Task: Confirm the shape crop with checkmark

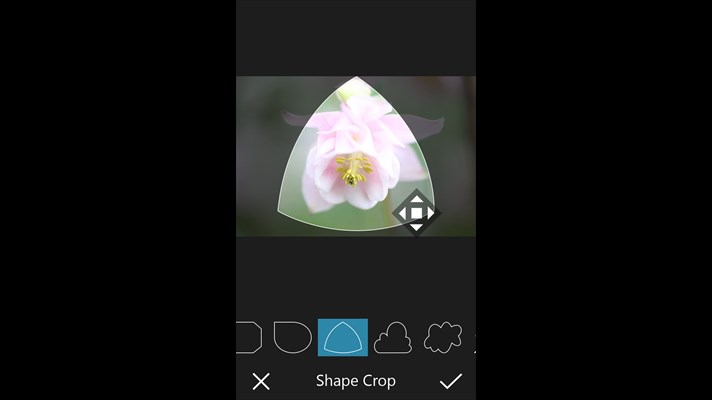Action: [x=451, y=381]
